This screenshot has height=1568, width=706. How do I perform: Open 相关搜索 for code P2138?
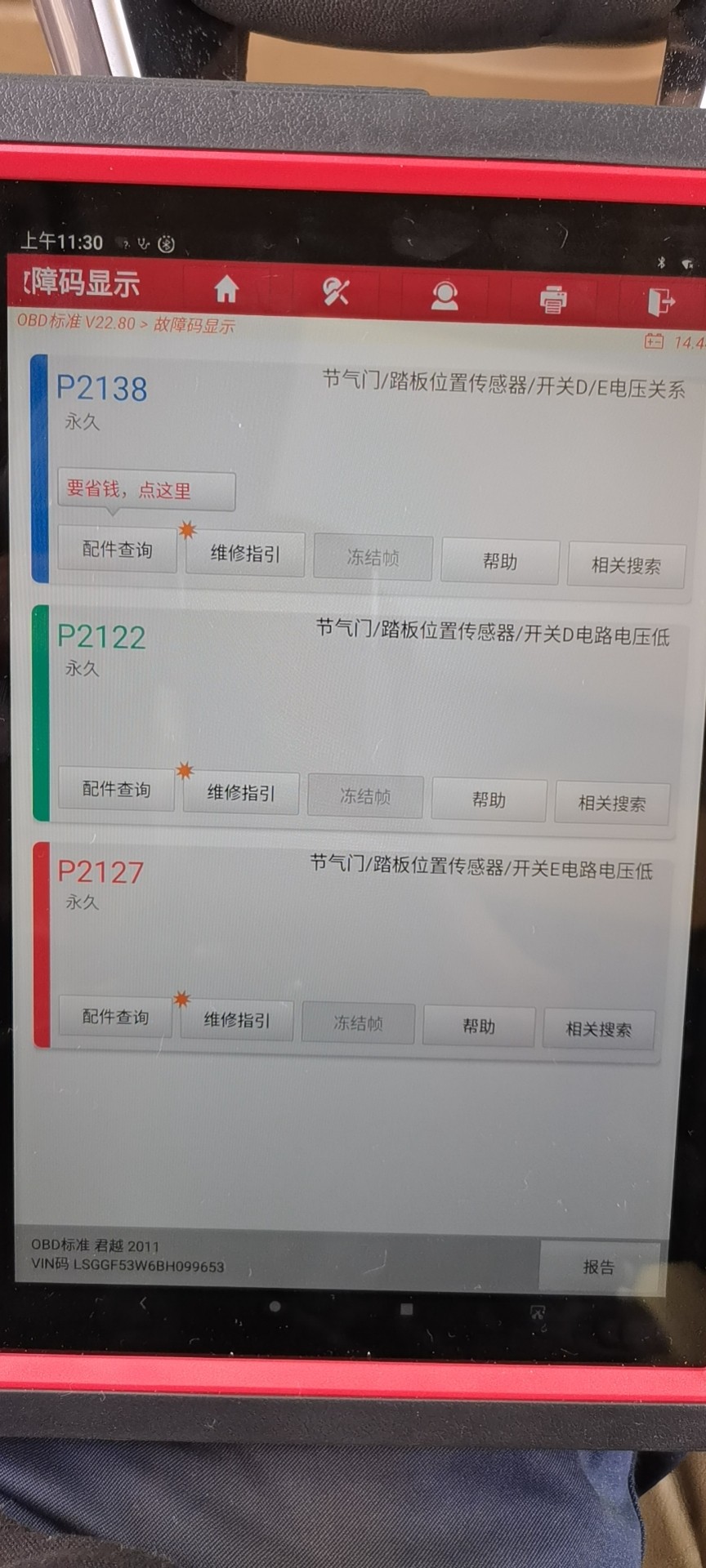[626, 565]
